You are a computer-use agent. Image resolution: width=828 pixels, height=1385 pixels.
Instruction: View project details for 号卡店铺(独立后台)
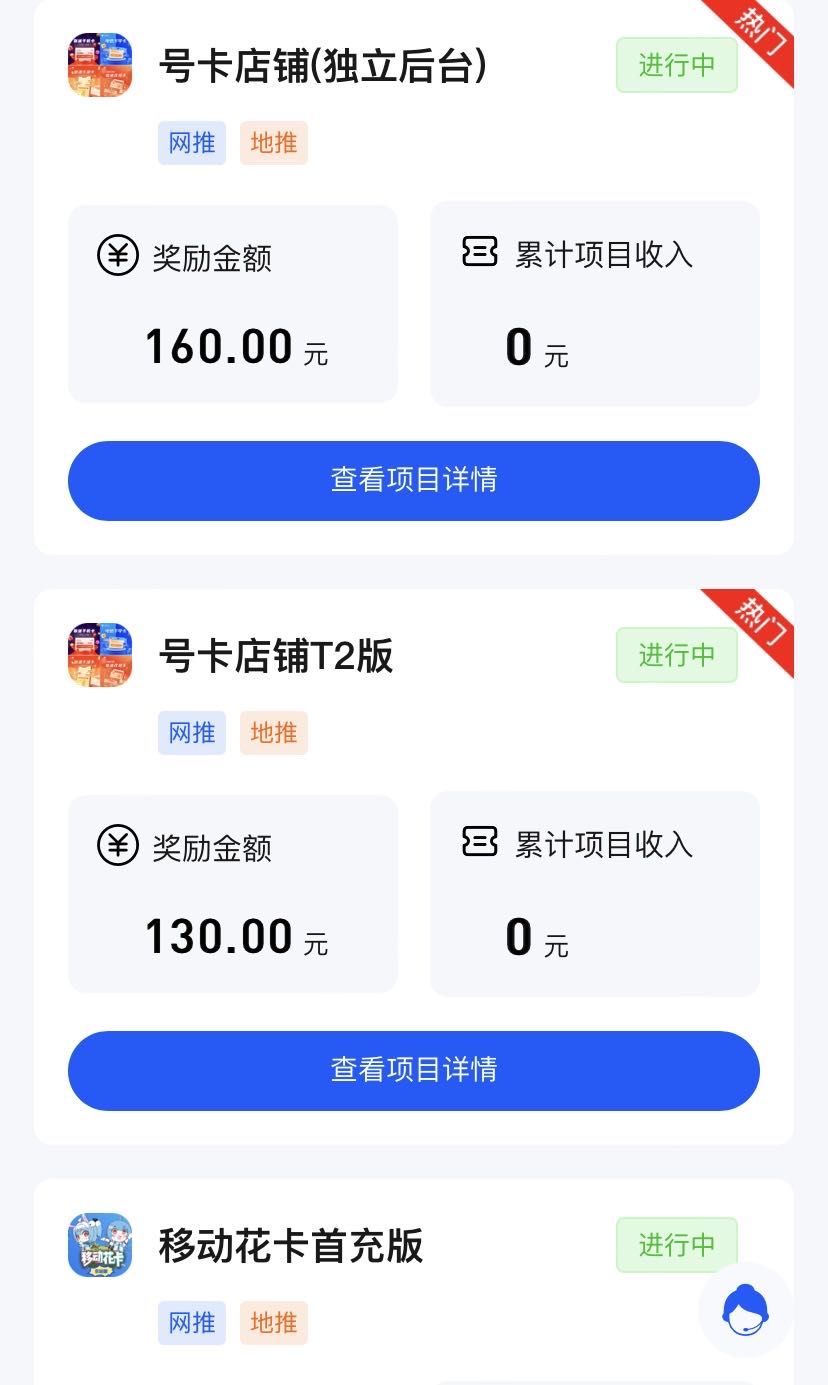tap(413, 480)
